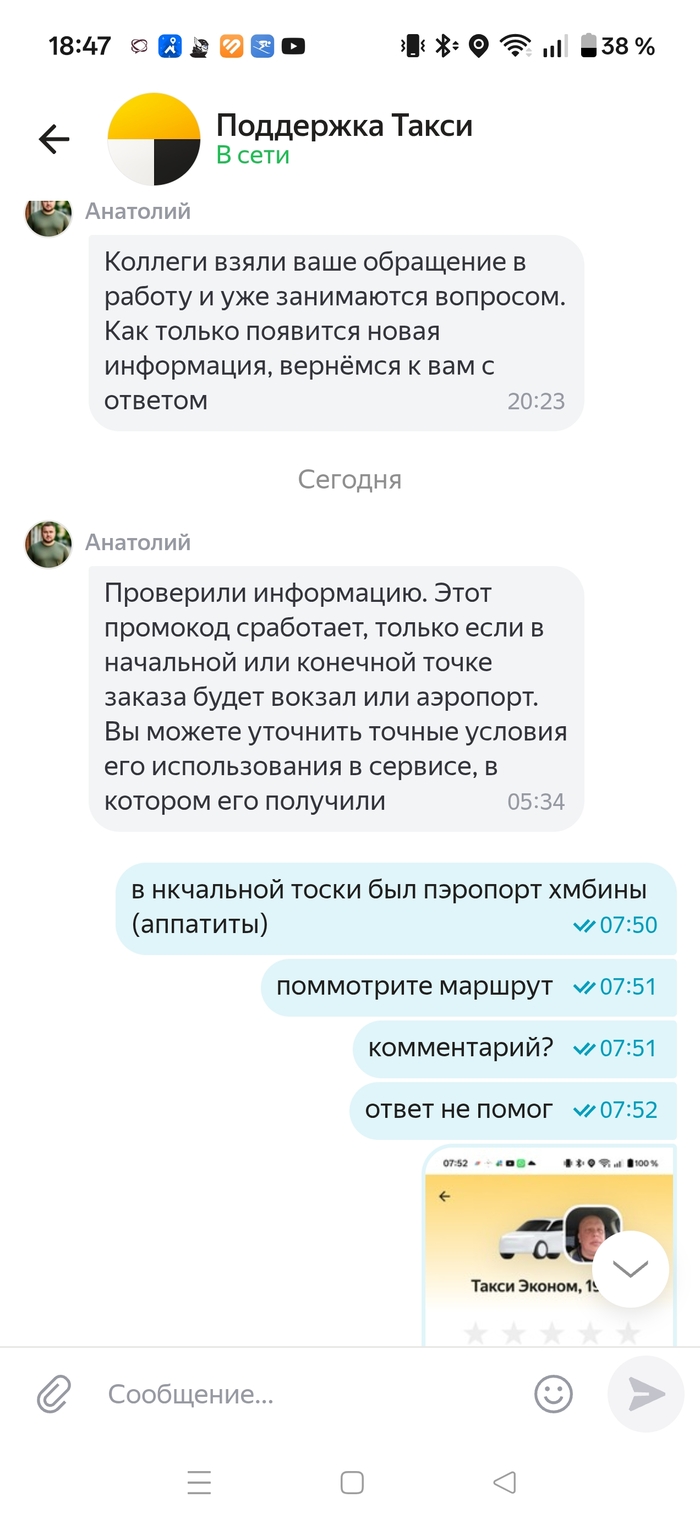Open the recent apps overview
700x1525 pixels.
point(199,1482)
